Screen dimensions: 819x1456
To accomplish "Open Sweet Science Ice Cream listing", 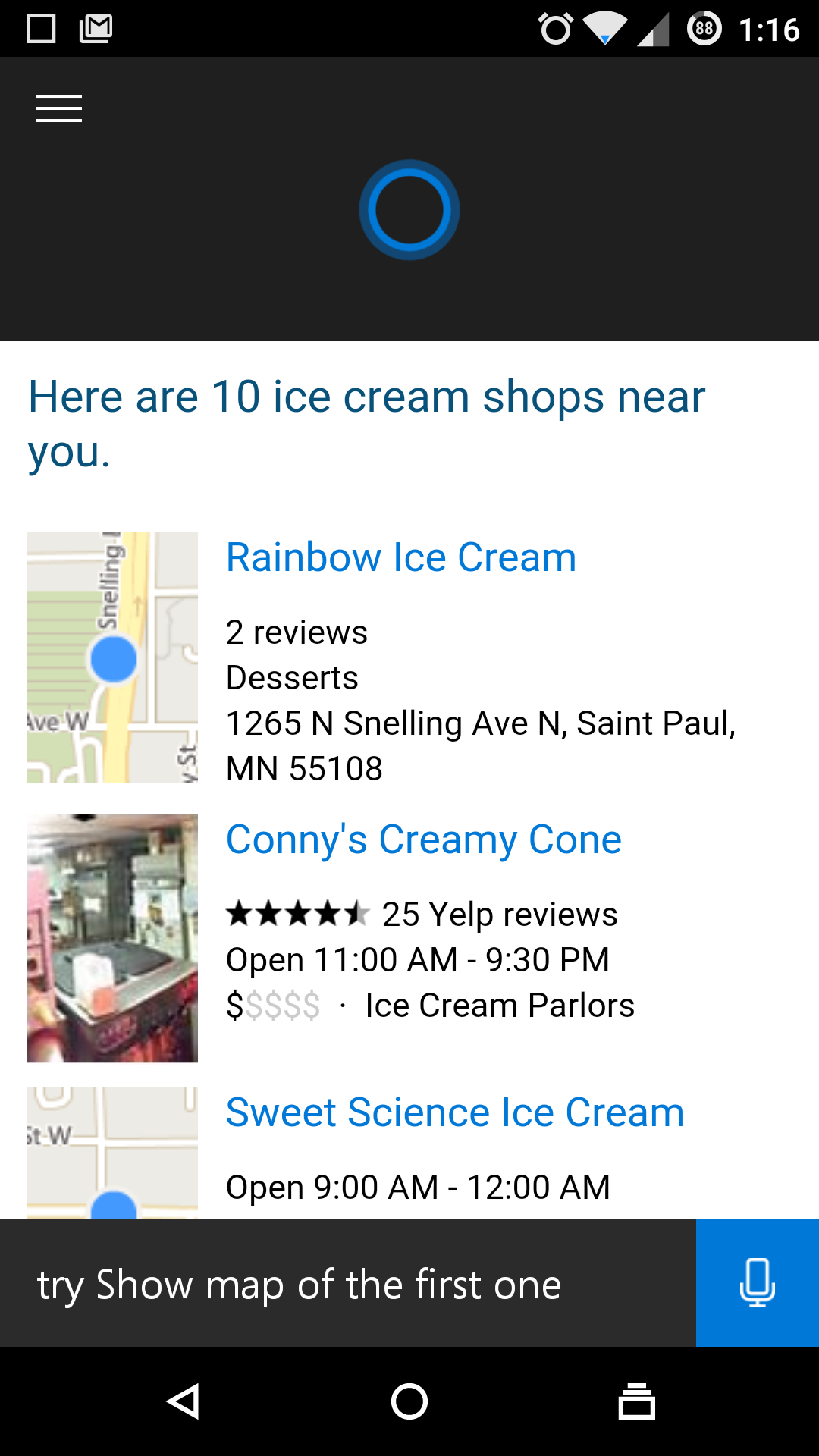I will tap(455, 1112).
